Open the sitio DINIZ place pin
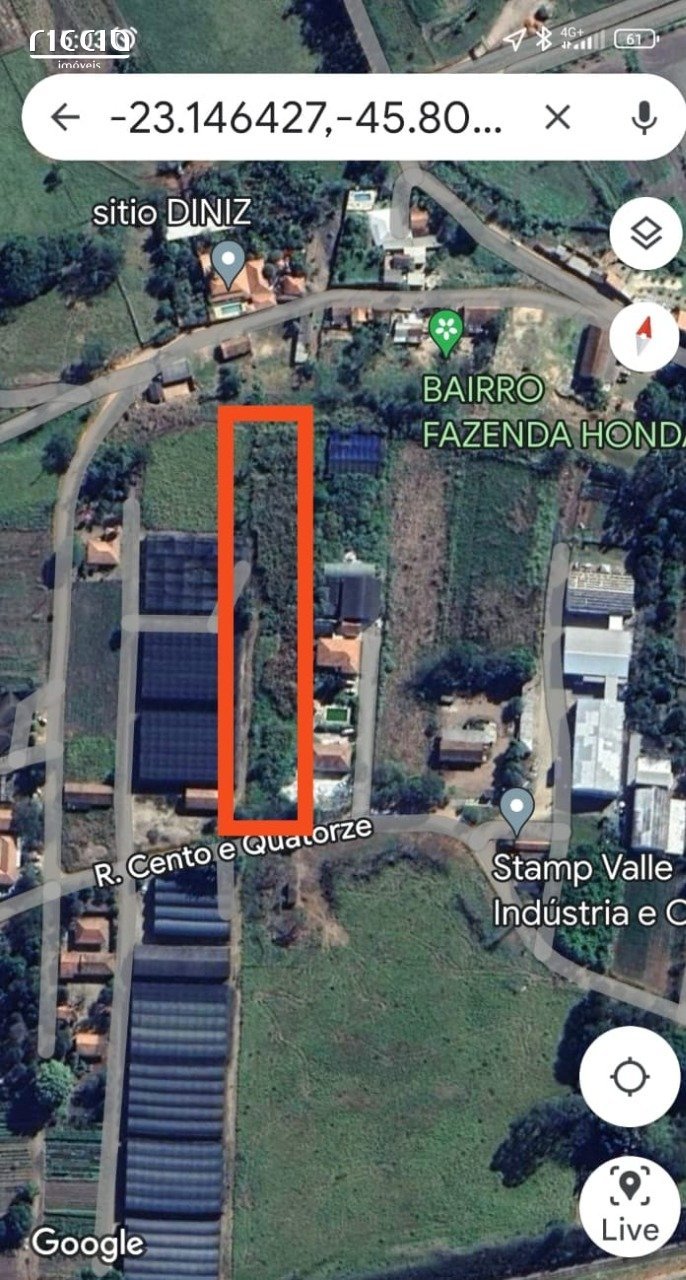 click(x=231, y=263)
